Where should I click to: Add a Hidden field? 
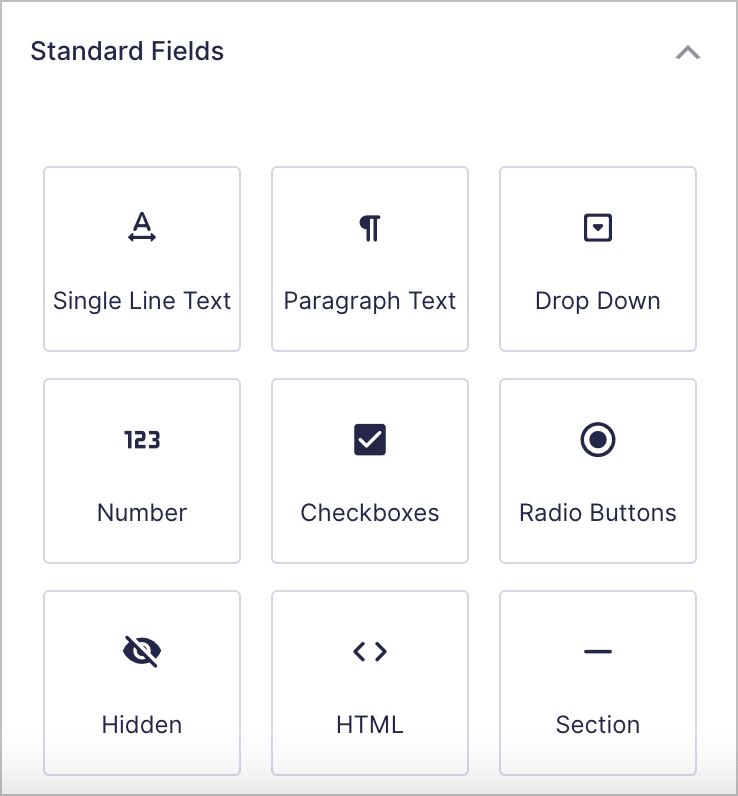pyautogui.click(x=142, y=683)
